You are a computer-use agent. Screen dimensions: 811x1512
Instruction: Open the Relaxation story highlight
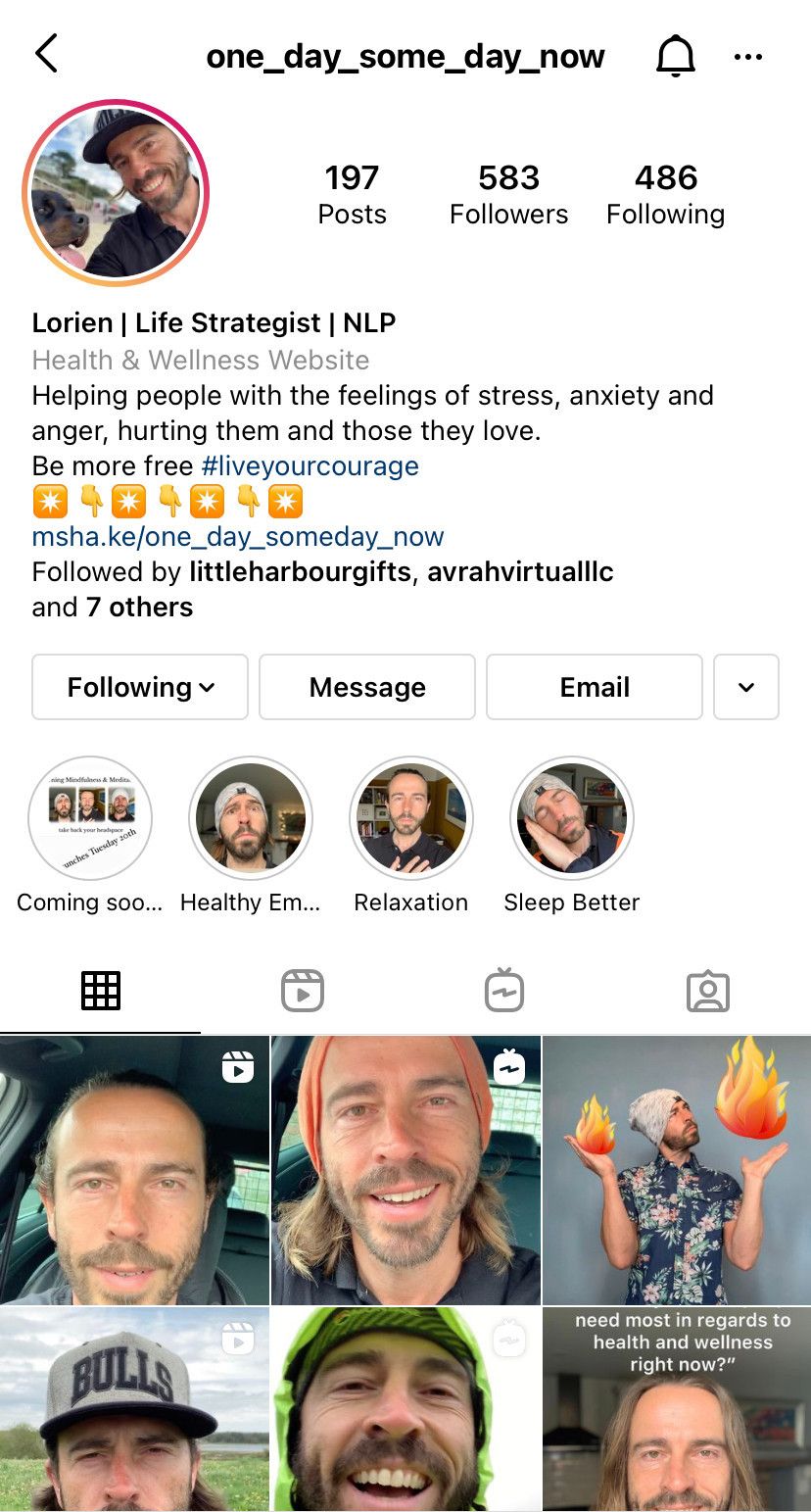pyautogui.click(x=411, y=818)
